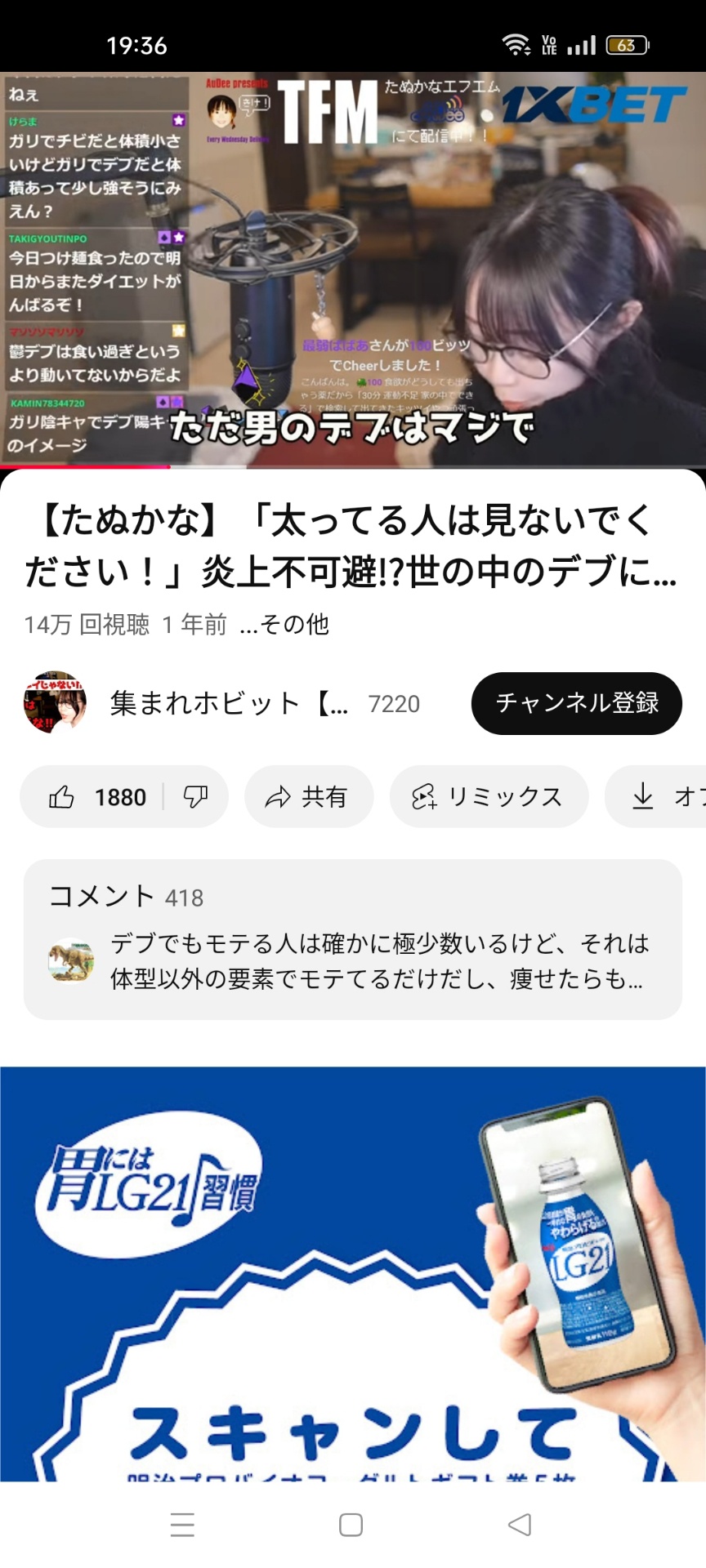Viewport: 706px width, 1568px height.
Task: Subscribe with the チャンネル登録 button
Action: coord(576,703)
